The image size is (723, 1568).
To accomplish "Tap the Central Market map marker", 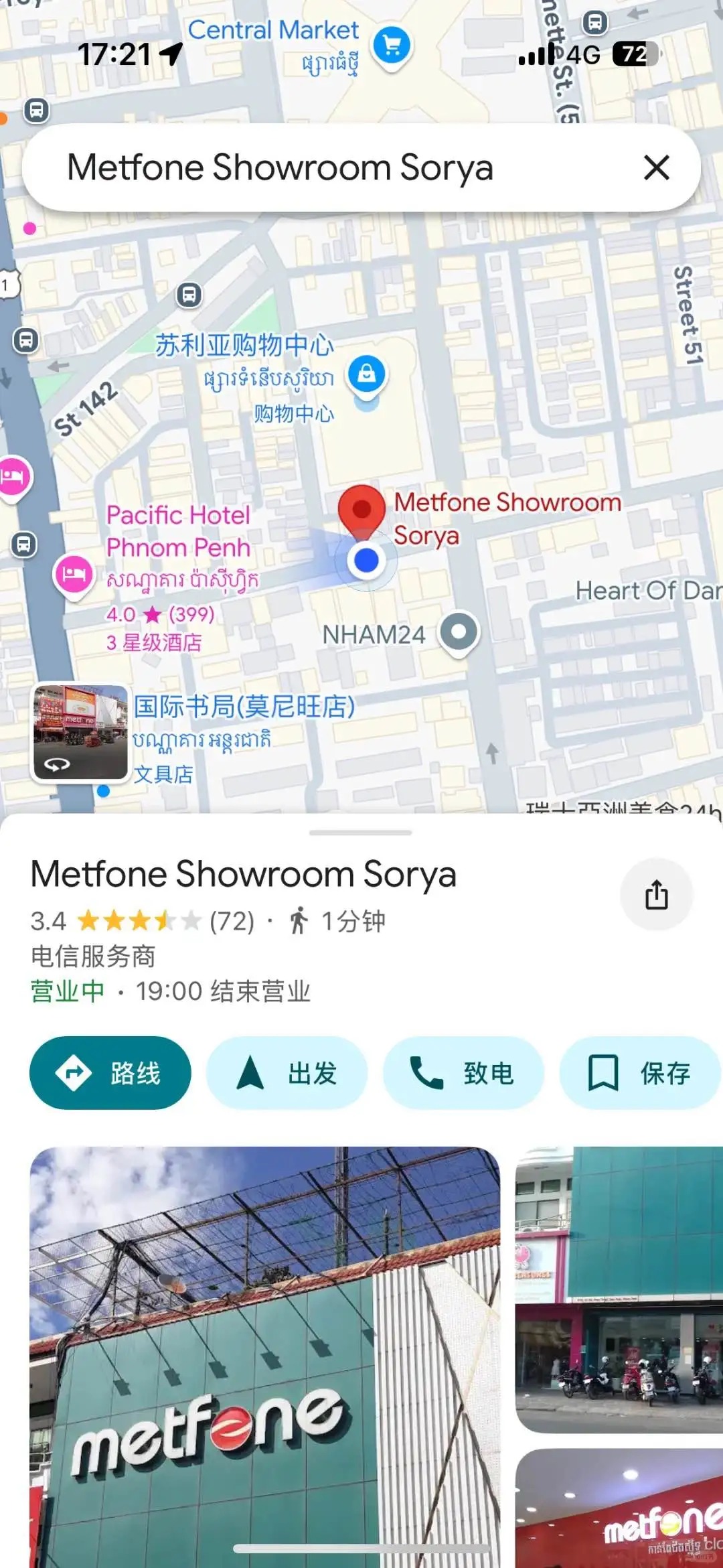I will tap(392, 46).
